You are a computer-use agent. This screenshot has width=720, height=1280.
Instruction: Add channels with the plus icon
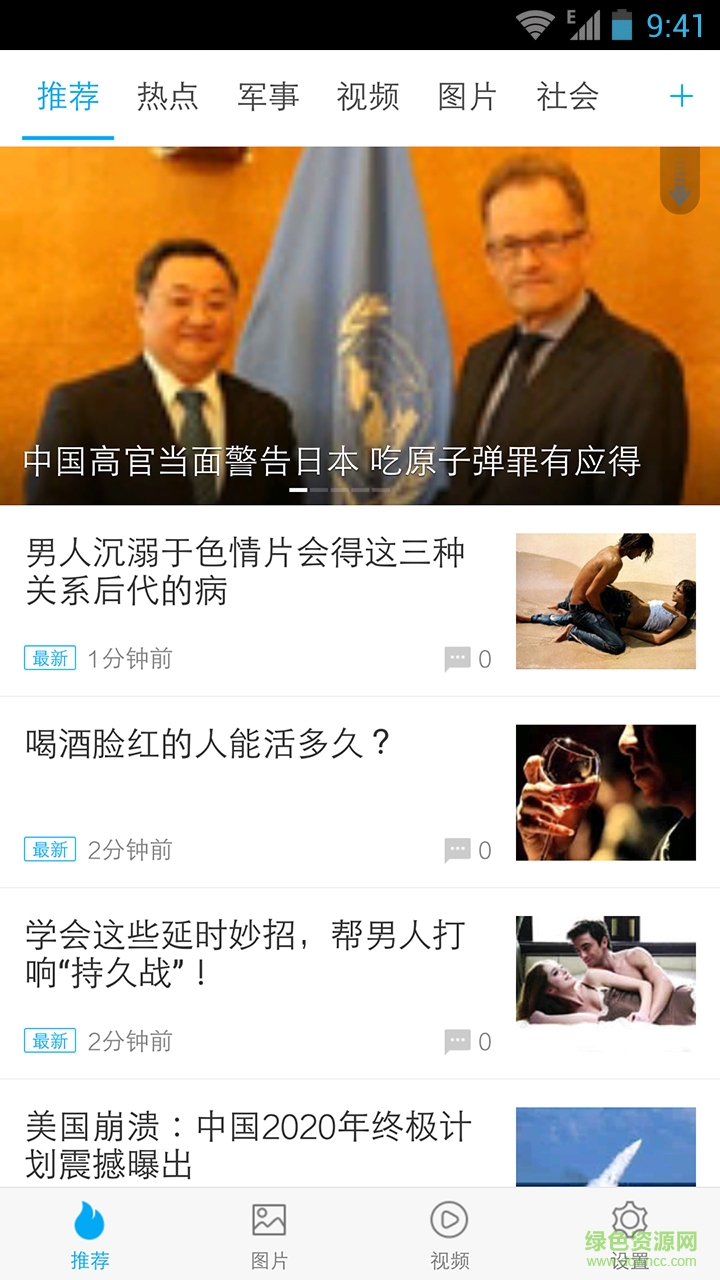(681, 96)
